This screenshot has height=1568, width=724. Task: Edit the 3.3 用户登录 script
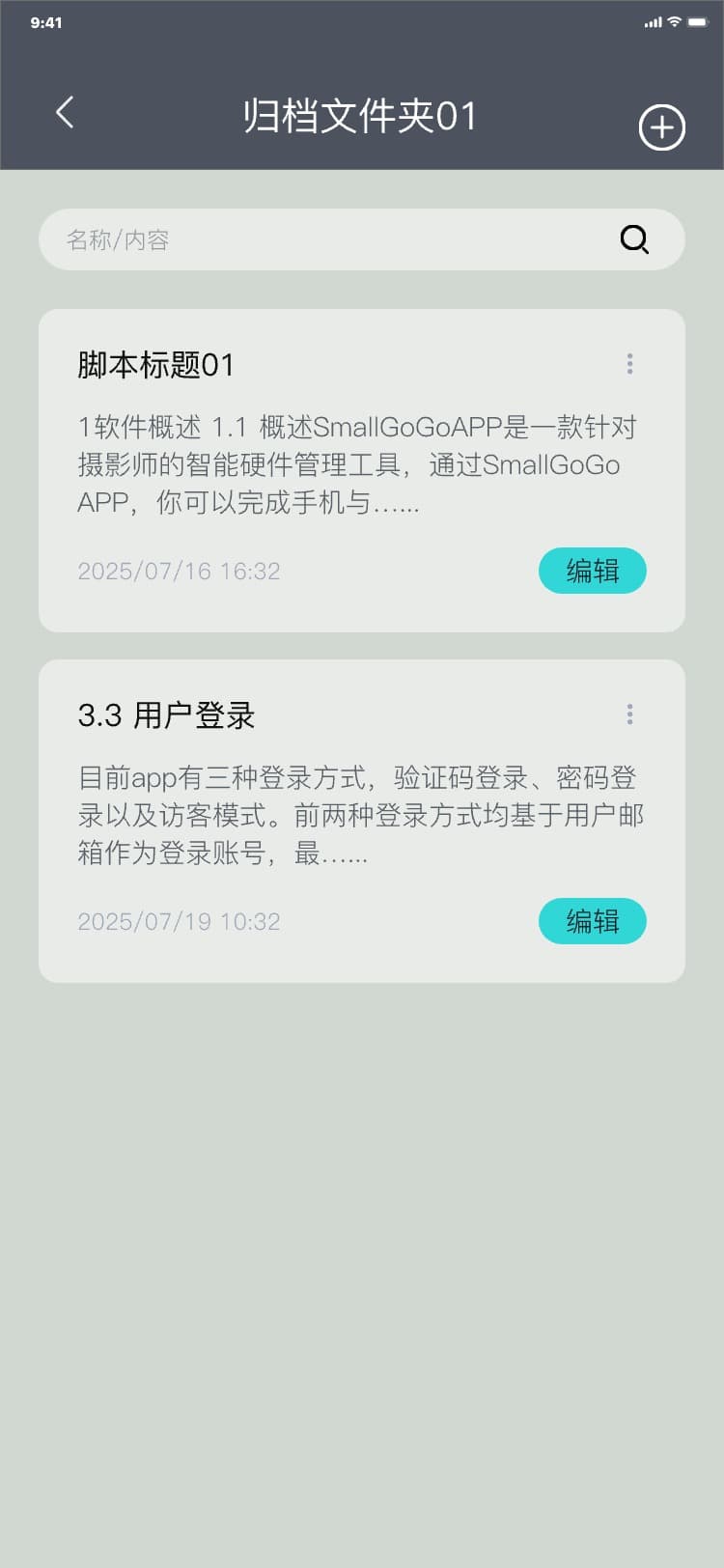coord(592,921)
